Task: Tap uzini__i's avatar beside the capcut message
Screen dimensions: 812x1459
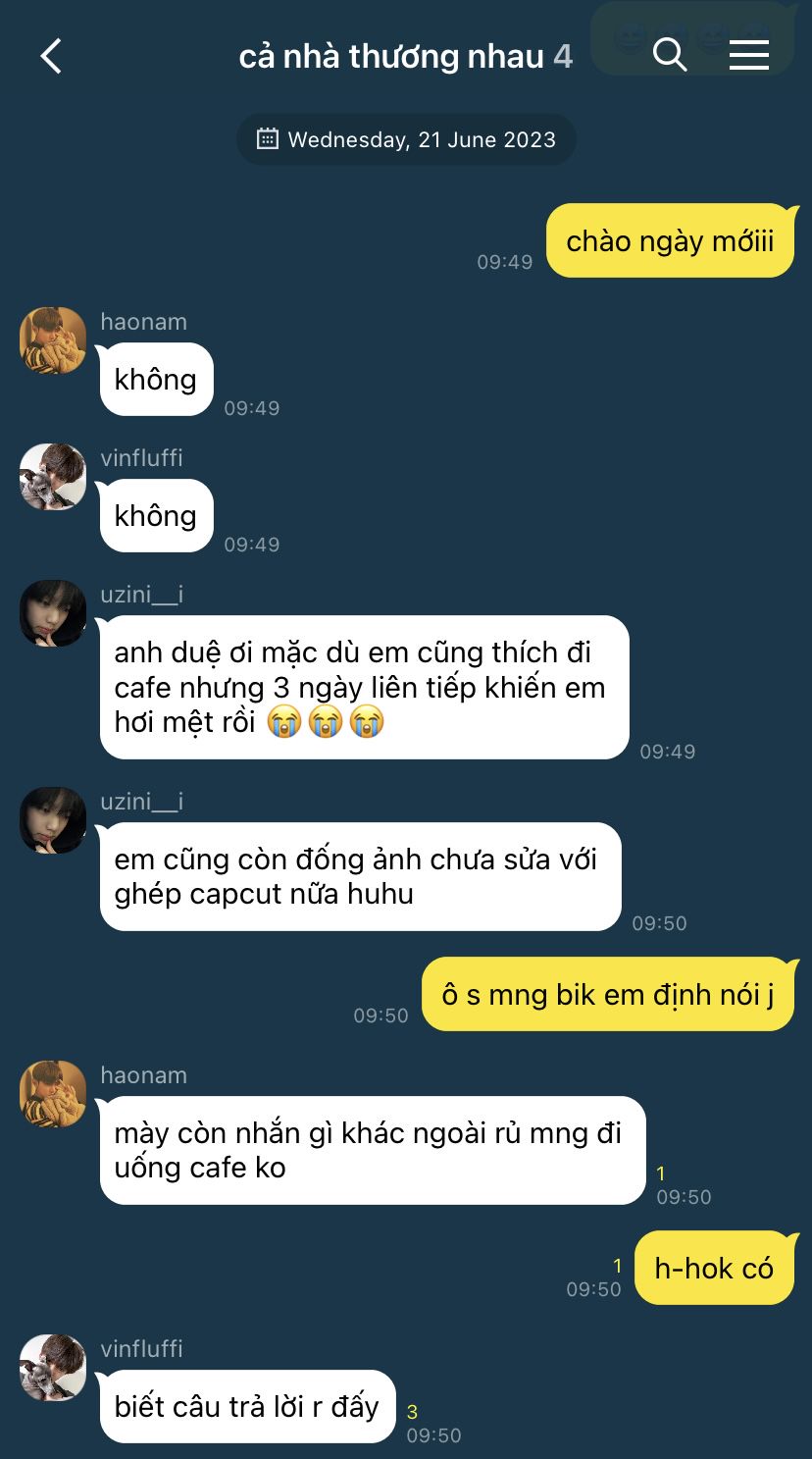Action: tap(53, 820)
